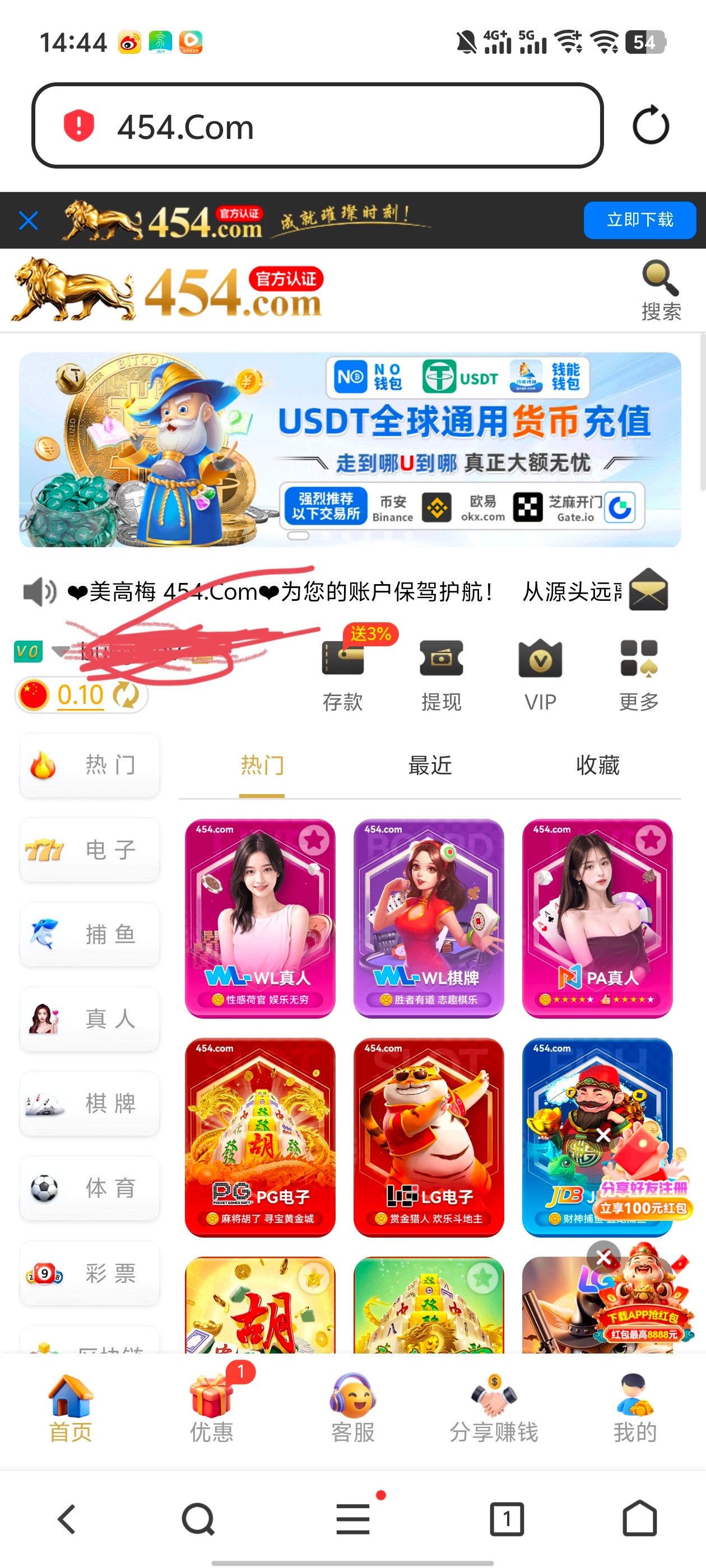Refresh the 0.10 balance
This screenshot has height=1568, width=706.
coord(127,694)
